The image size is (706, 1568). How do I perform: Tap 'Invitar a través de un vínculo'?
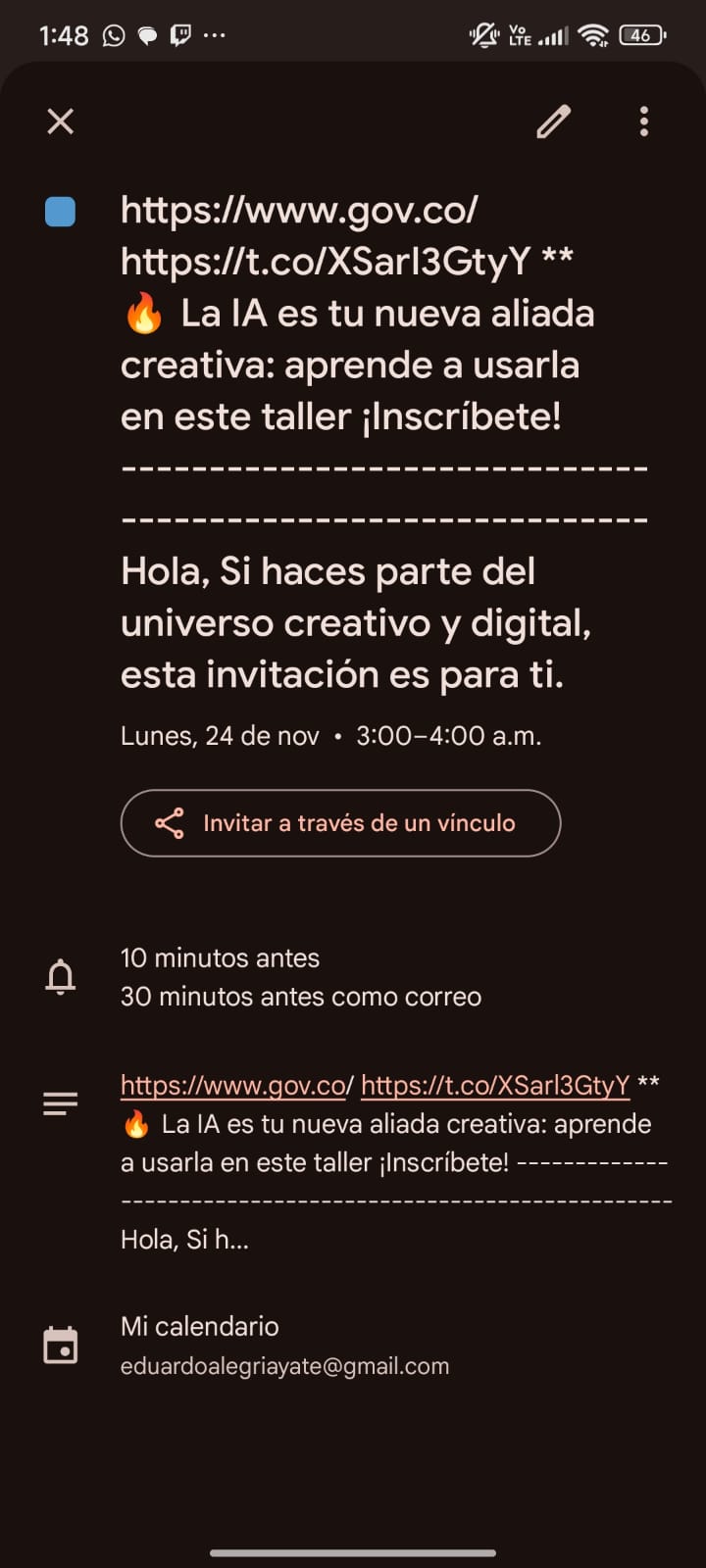click(x=340, y=823)
